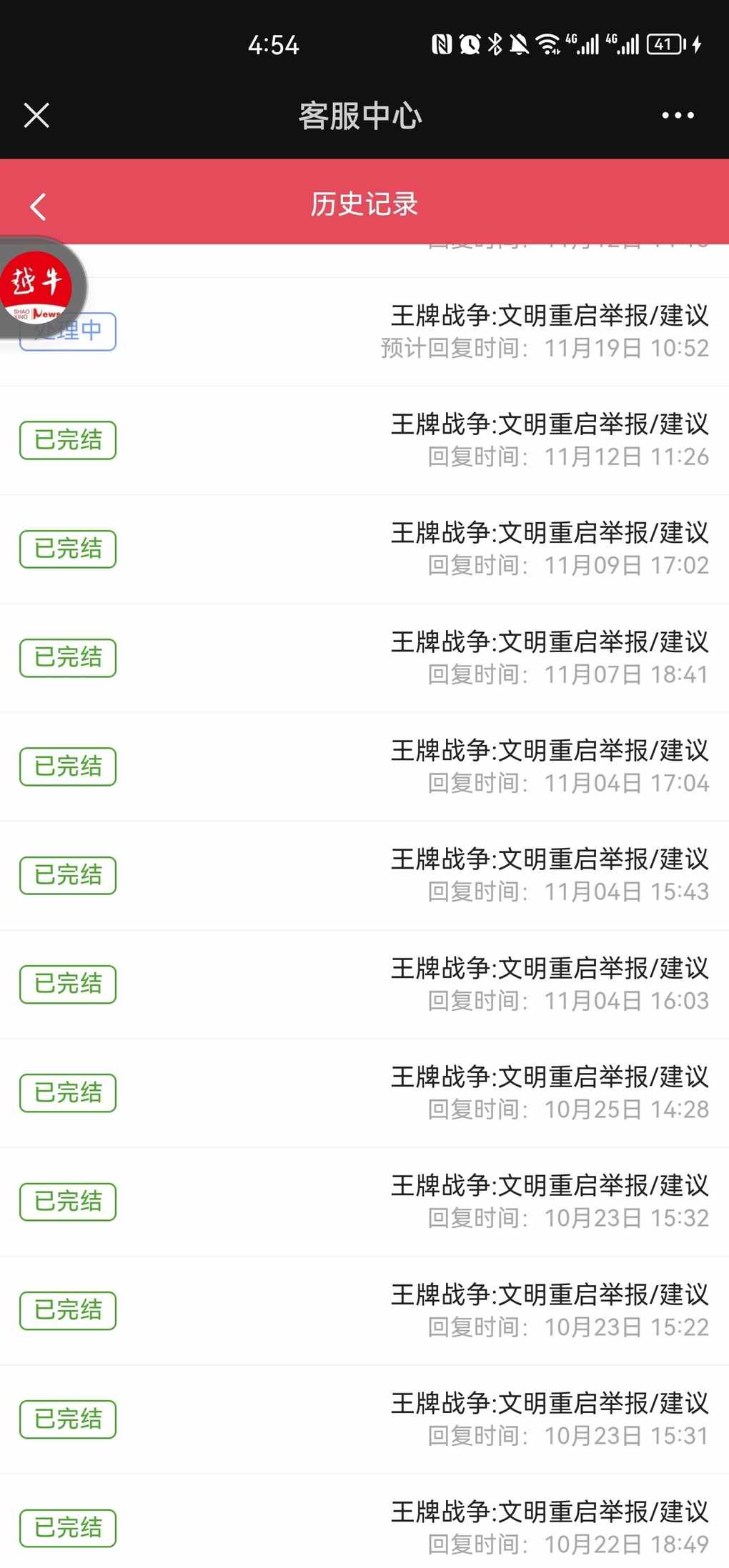Close the customer service center page
The image size is (729, 1568).
36,115
